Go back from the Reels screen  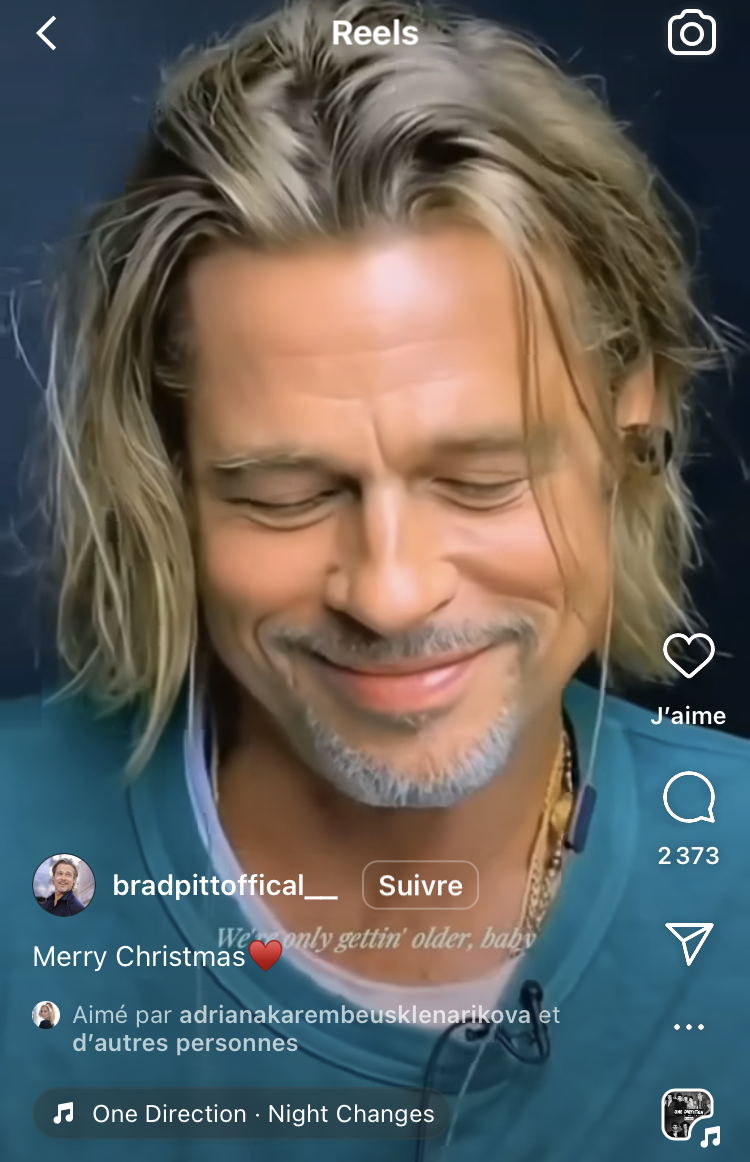pyautogui.click(x=46, y=34)
